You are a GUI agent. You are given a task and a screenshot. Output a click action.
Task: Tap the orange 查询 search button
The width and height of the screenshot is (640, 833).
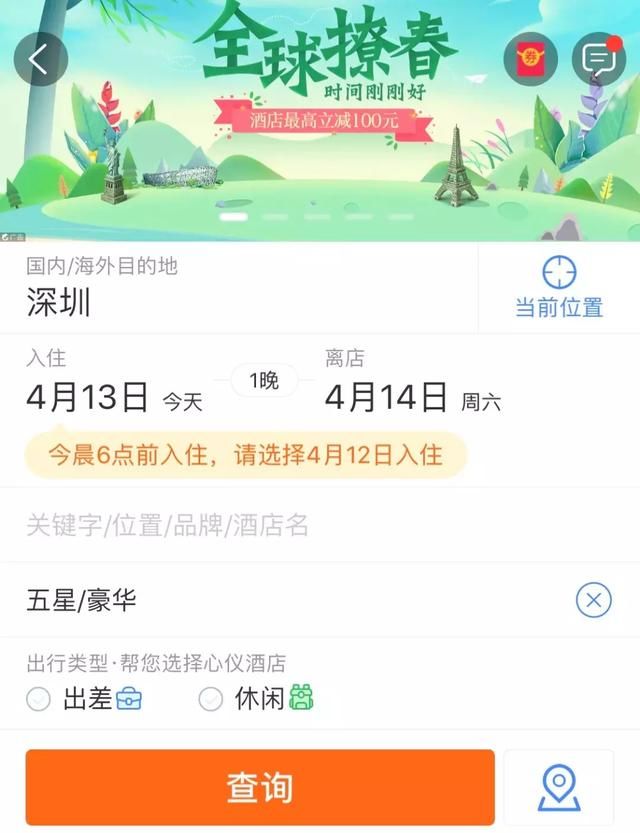pyautogui.click(x=260, y=787)
